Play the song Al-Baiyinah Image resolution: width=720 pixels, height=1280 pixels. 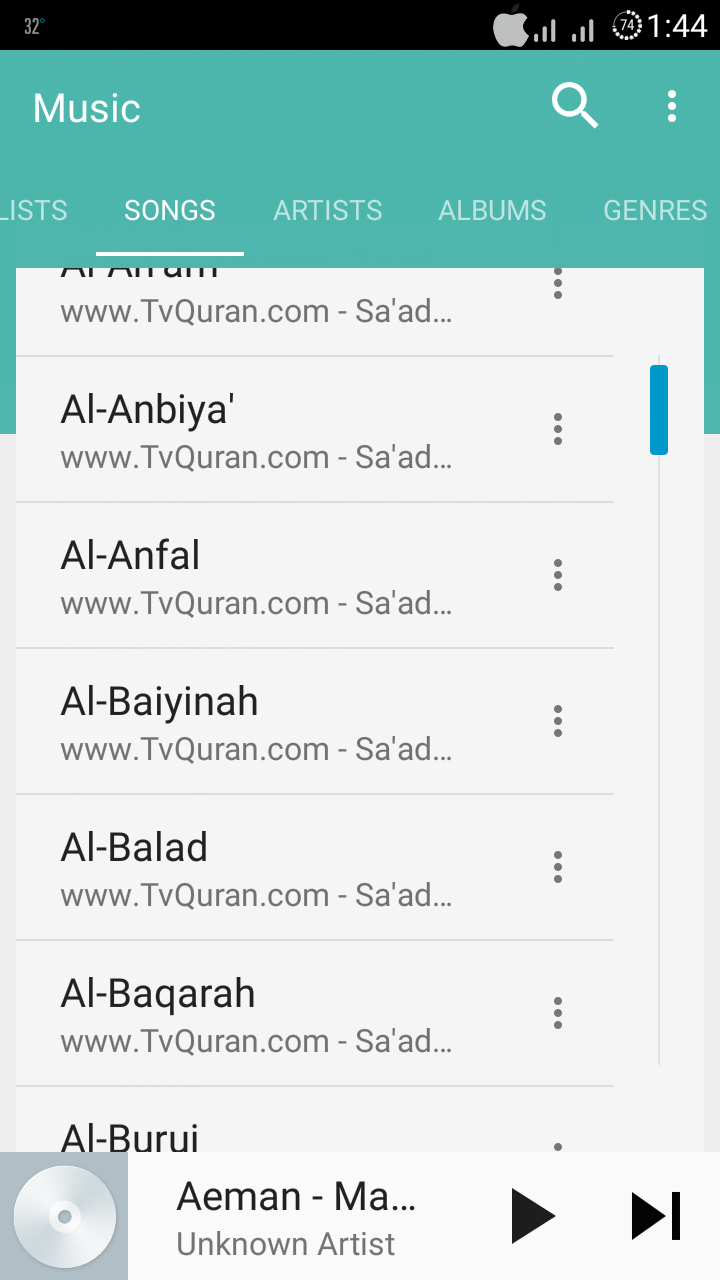click(256, 722)
